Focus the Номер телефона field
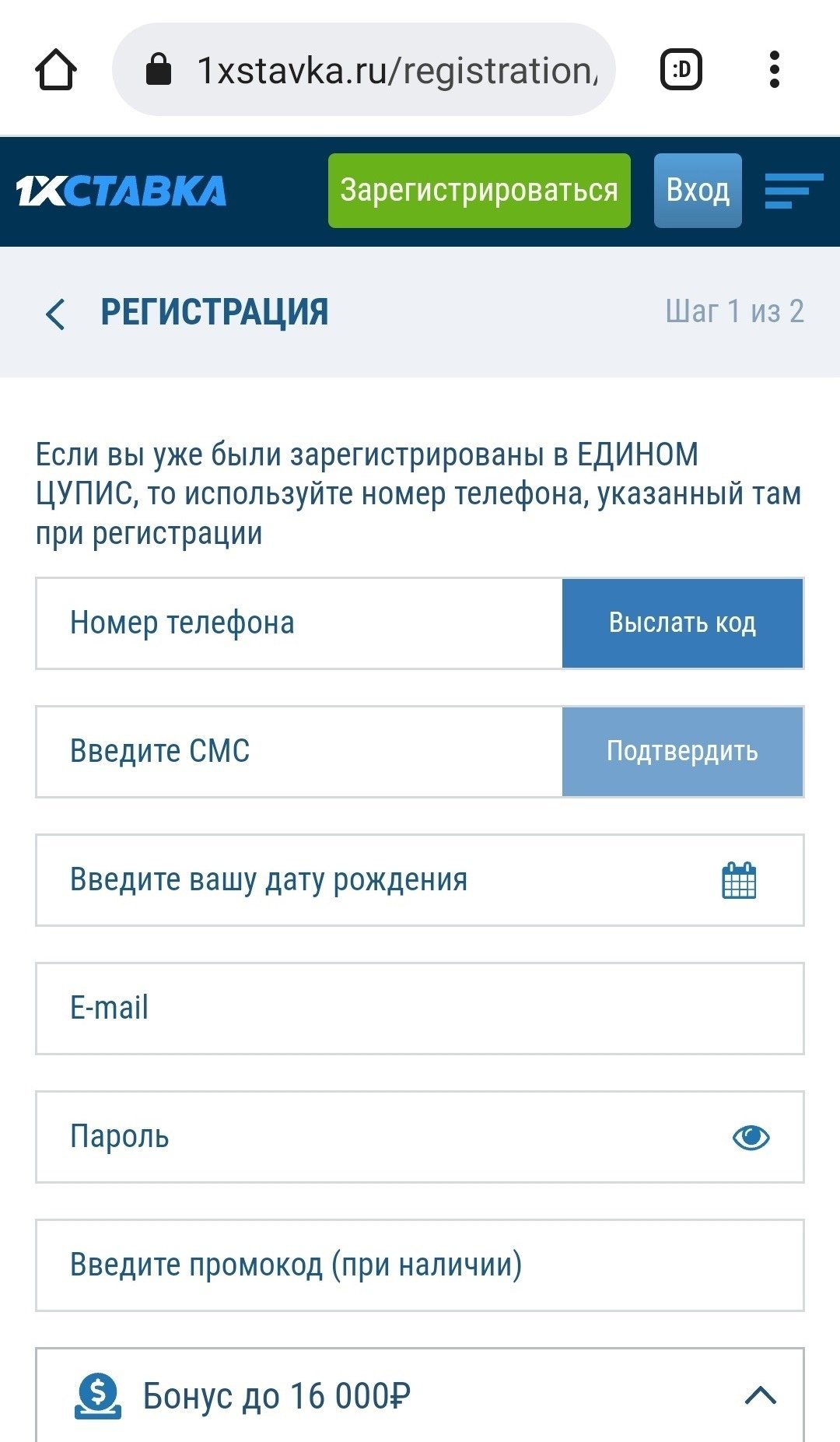 (x=299, y=623)
